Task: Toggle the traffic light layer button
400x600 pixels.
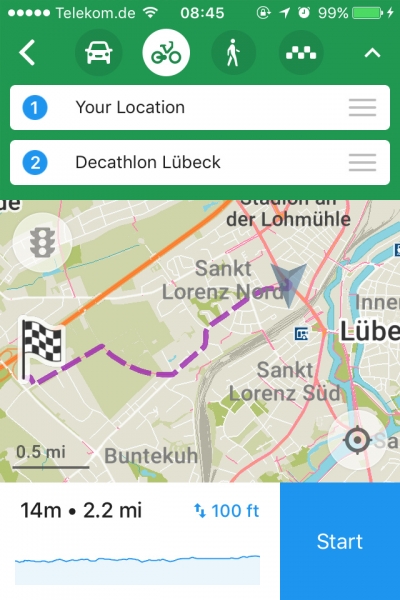Action: click(x=42, y=242)
